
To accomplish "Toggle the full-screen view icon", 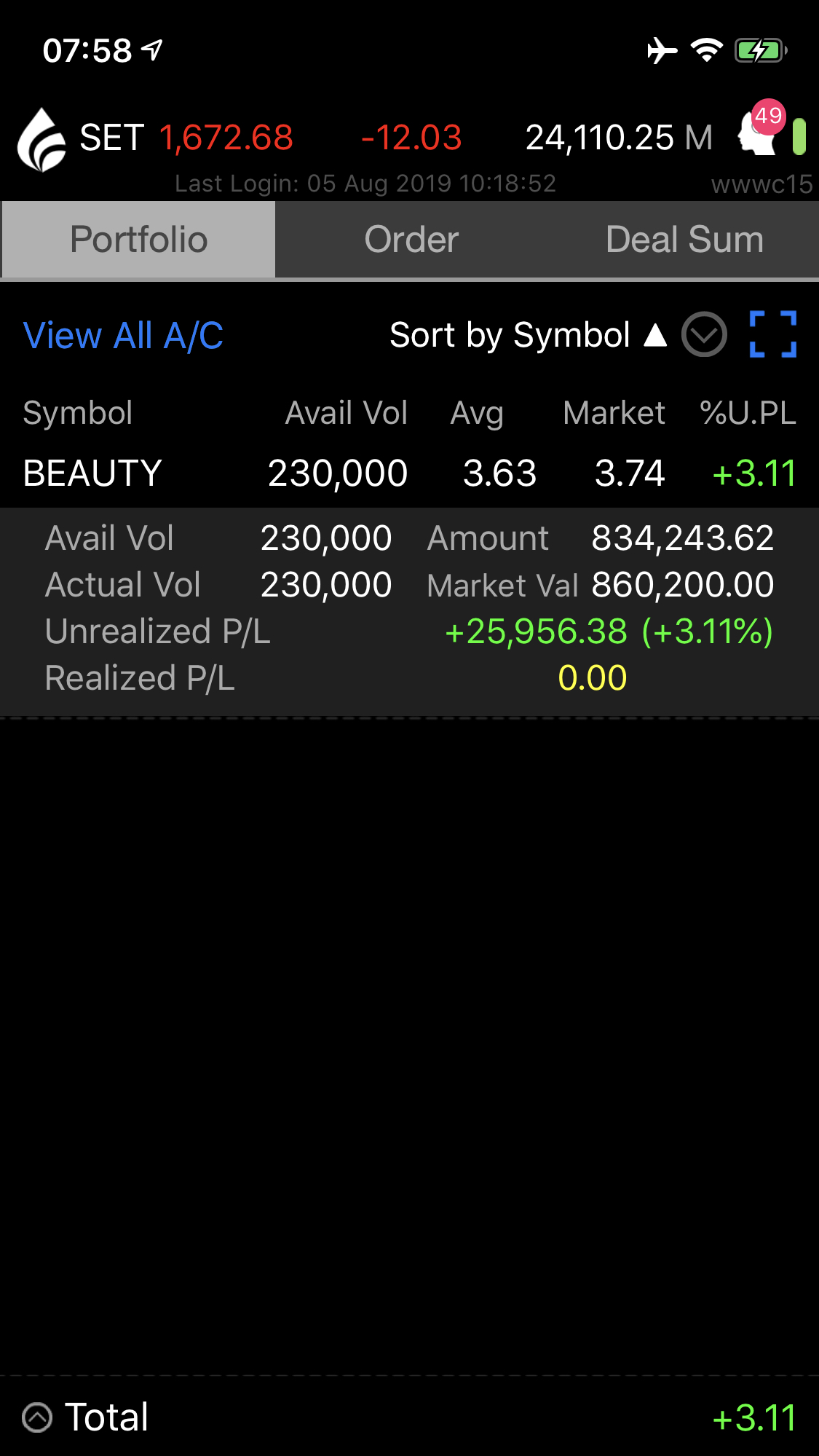I will [x=773, y=334].
